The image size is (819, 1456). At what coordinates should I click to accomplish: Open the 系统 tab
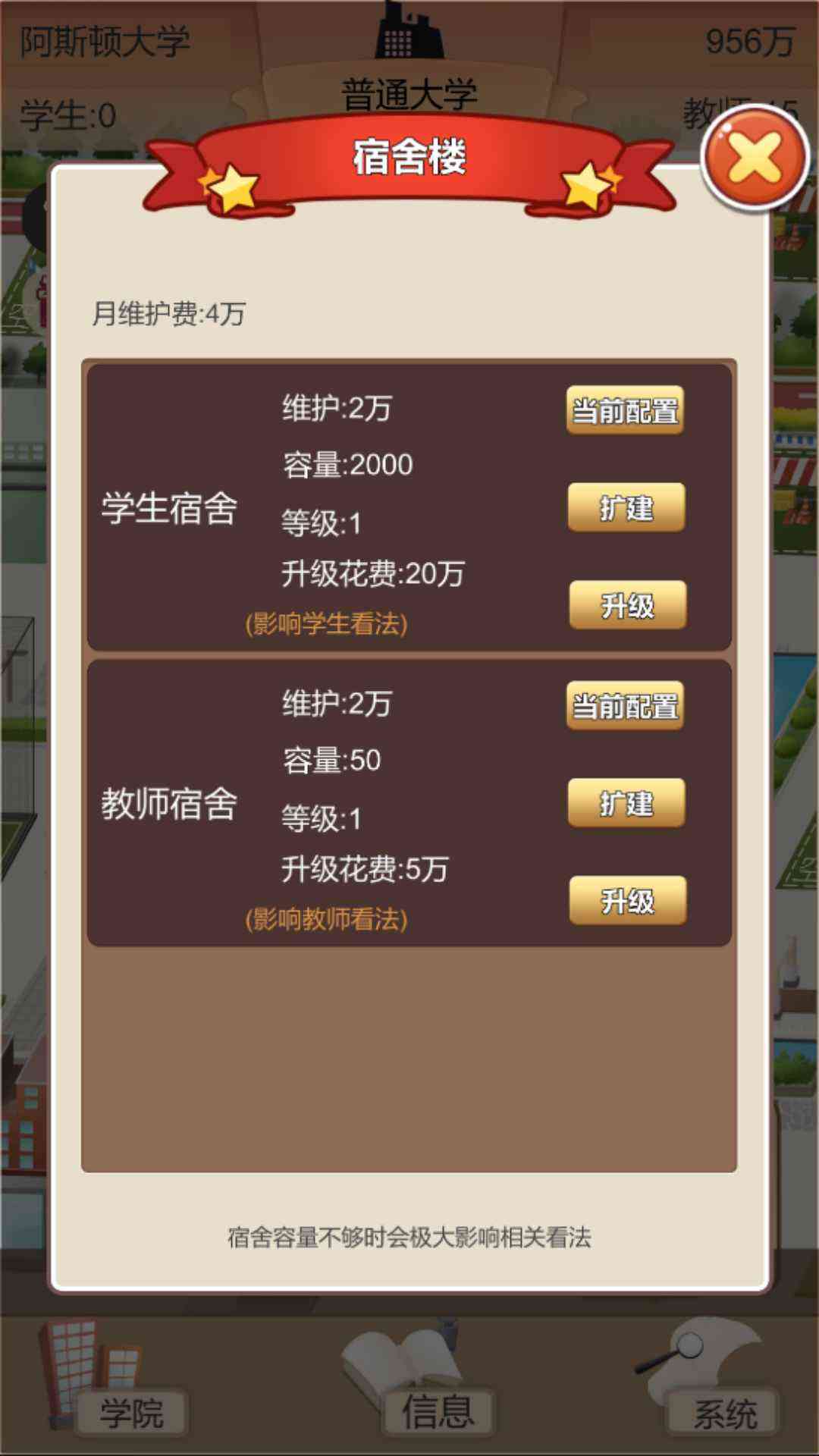click(724, 1412)
